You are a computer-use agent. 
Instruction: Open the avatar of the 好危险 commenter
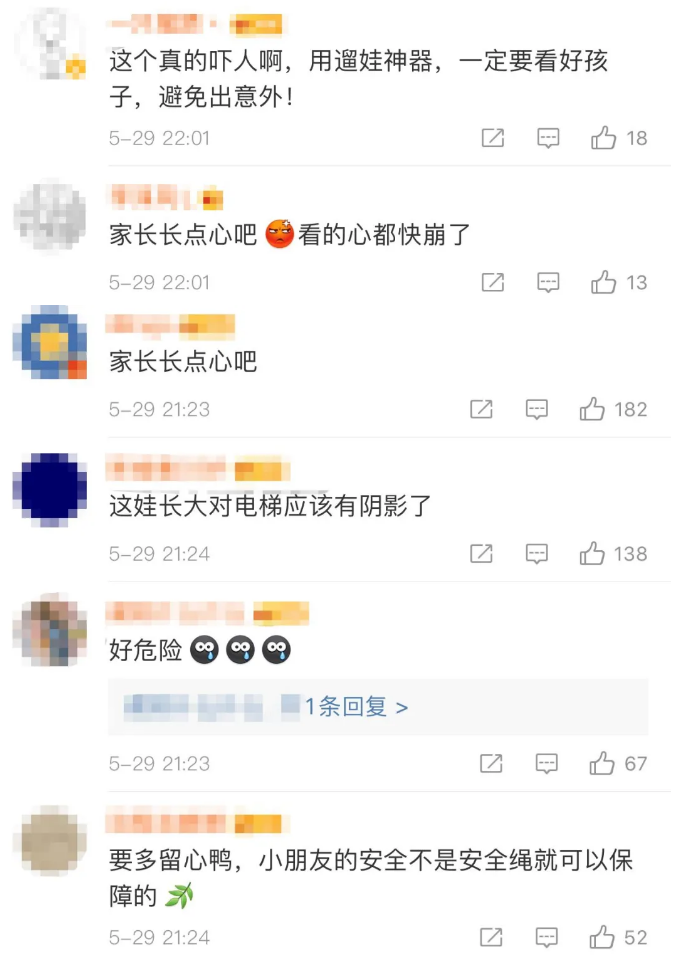tap(50, 630)
